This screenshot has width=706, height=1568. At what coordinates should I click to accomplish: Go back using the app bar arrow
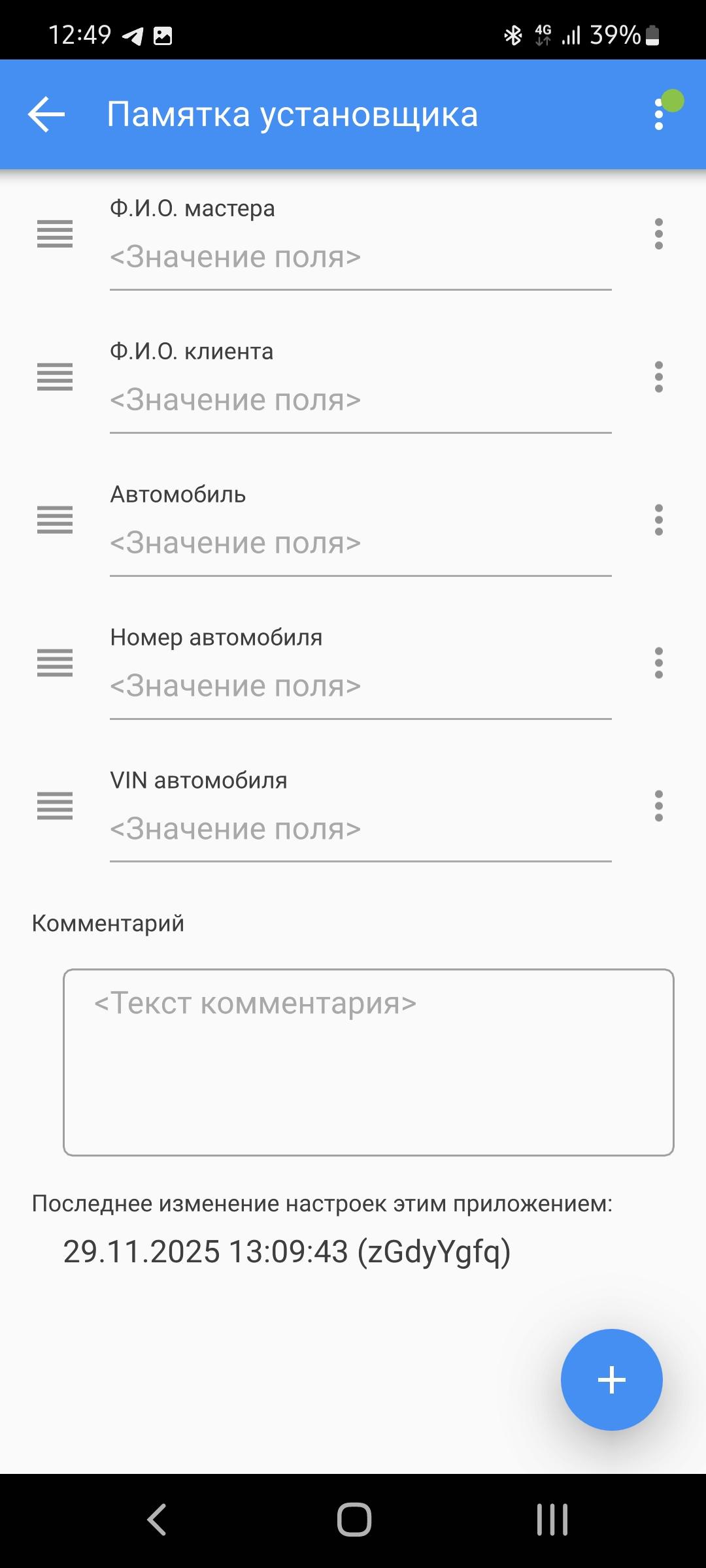(x=46, y=114)
